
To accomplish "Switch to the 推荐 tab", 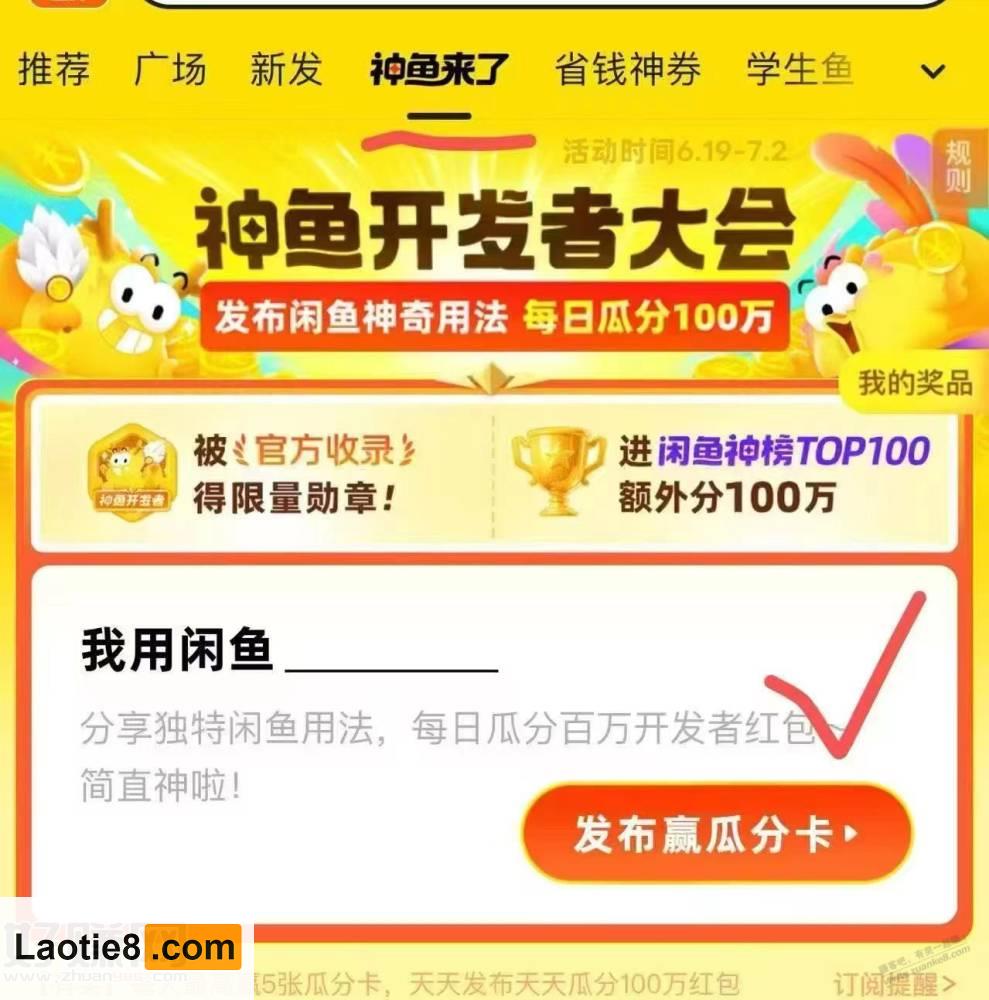I will click(x=54, y=70).
